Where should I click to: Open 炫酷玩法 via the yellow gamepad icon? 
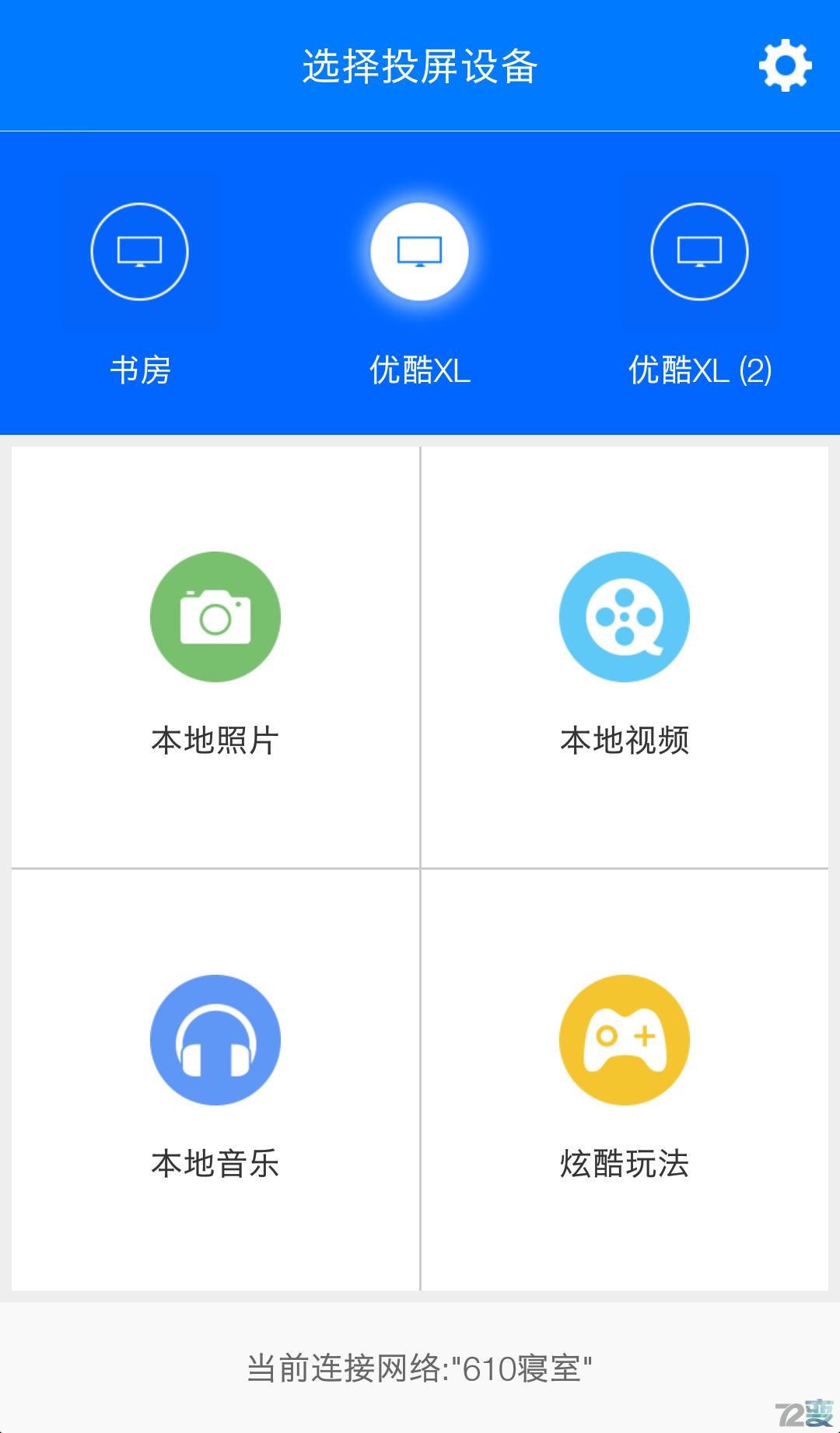(625, 1040)
